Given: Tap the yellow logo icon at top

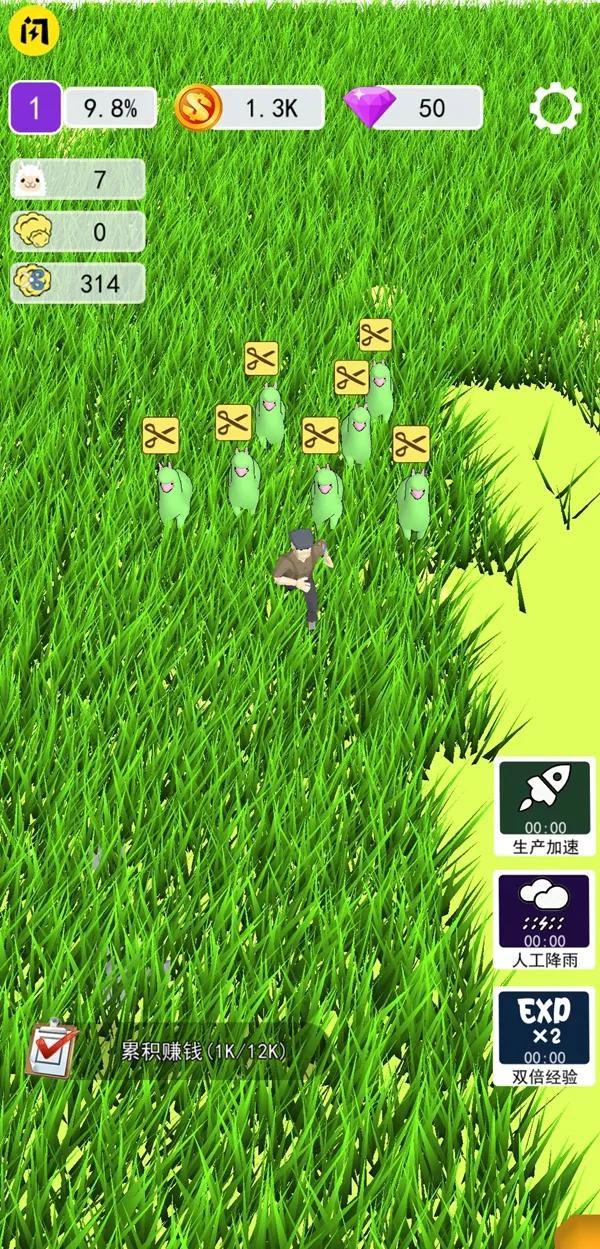Looking at the screenshot, I should pos(34,31).
